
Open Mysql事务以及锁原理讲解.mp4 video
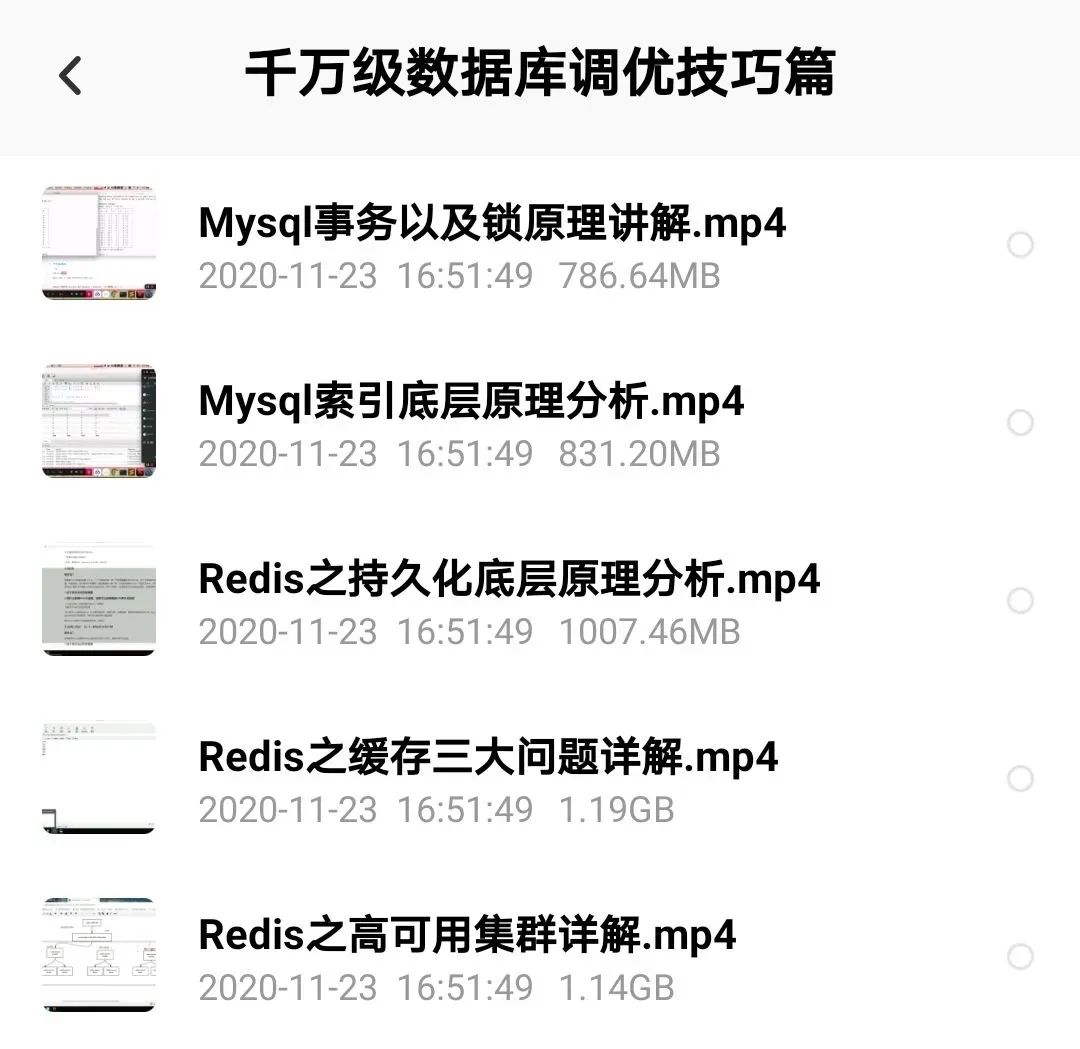[x=492, y=224]
